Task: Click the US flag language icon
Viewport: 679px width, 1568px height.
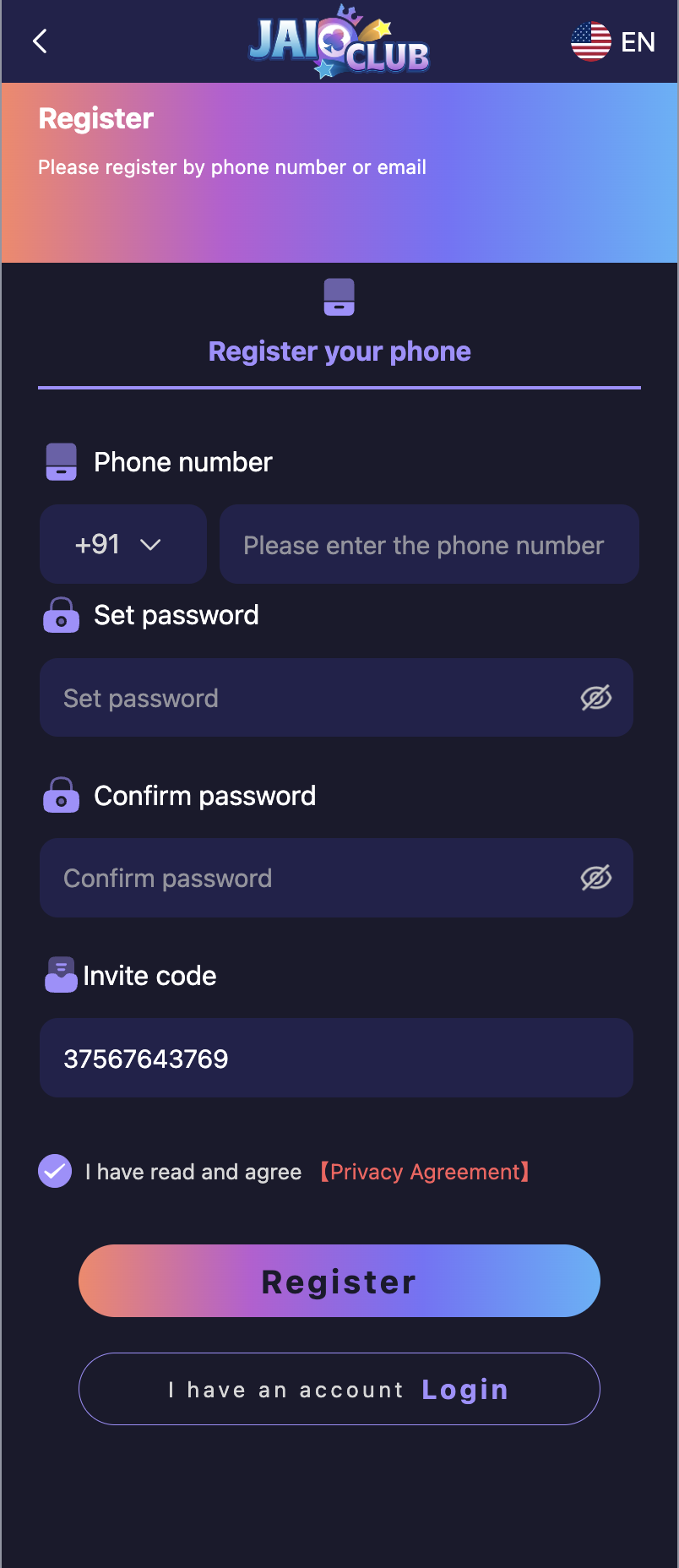Action: tap(590, 41)
